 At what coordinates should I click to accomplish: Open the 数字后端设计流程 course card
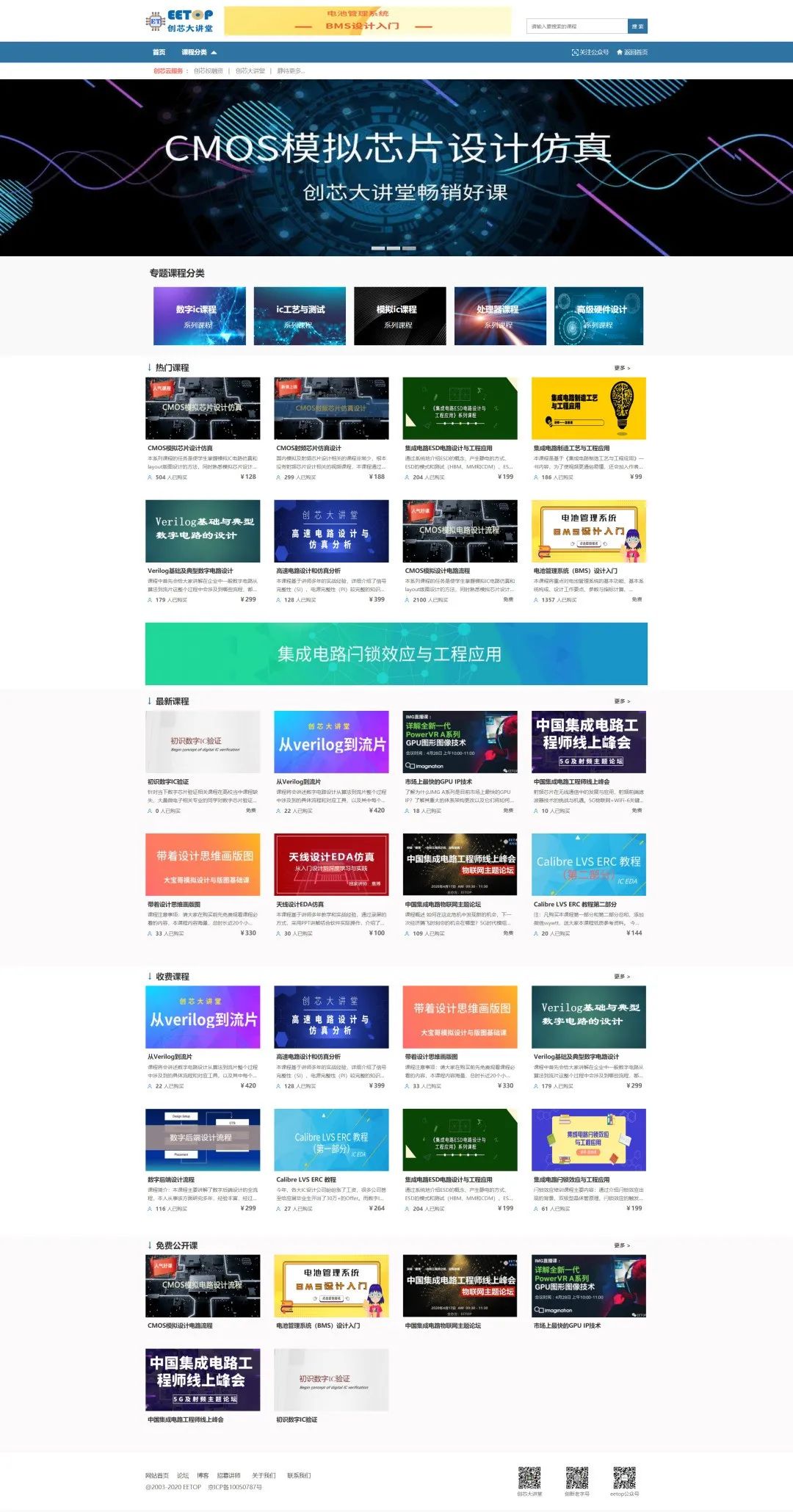click(x=203, y=1139)
